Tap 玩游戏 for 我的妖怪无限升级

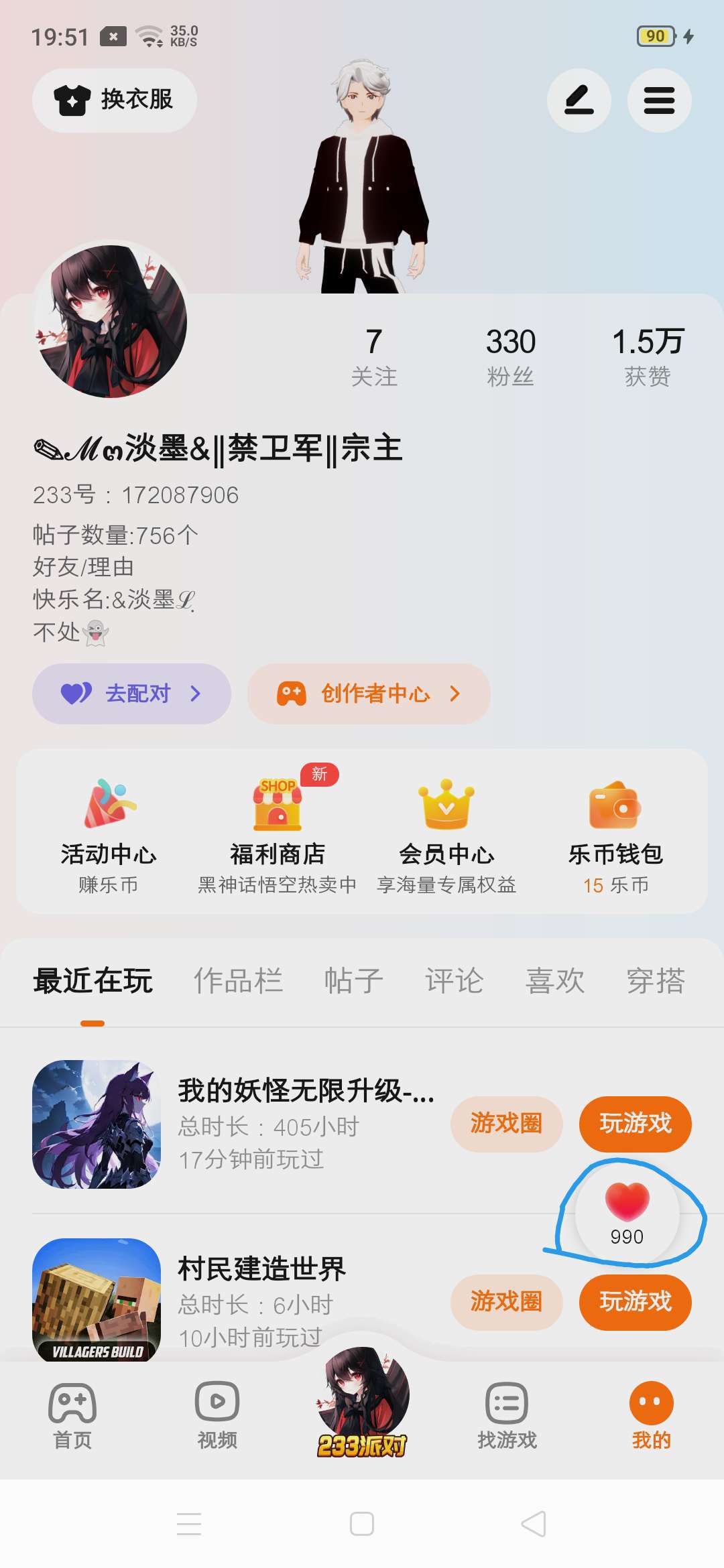(635, 1124)
